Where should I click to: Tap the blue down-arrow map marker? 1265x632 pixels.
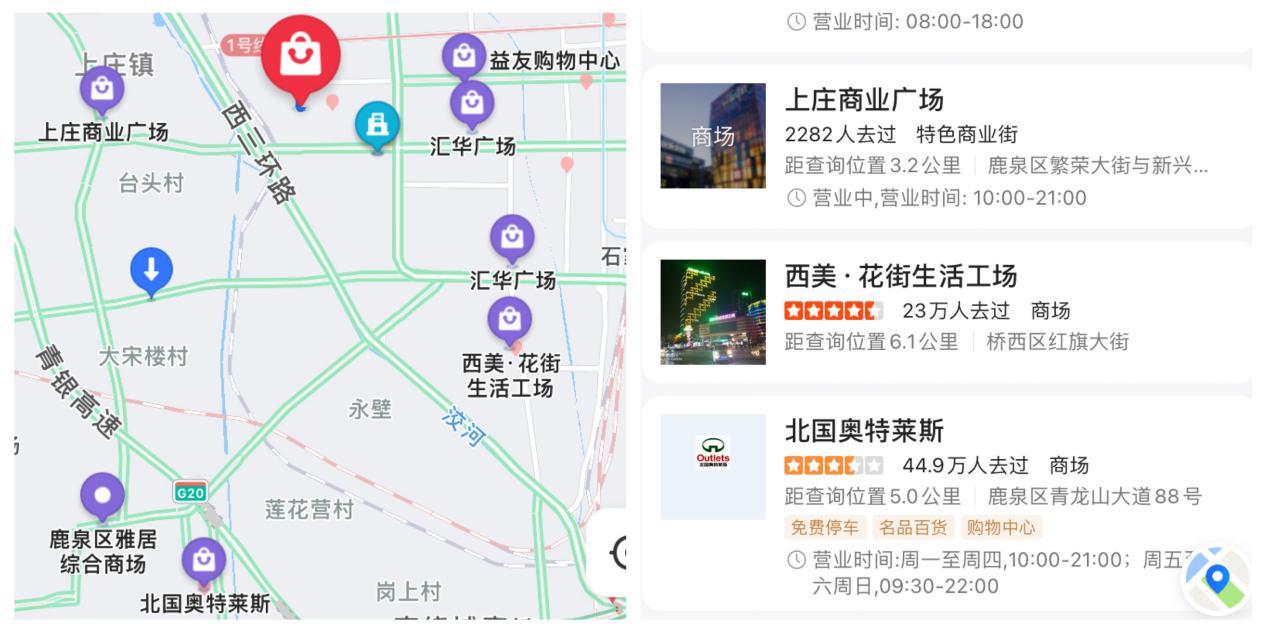pyautogui.click(x=152, y=270)
